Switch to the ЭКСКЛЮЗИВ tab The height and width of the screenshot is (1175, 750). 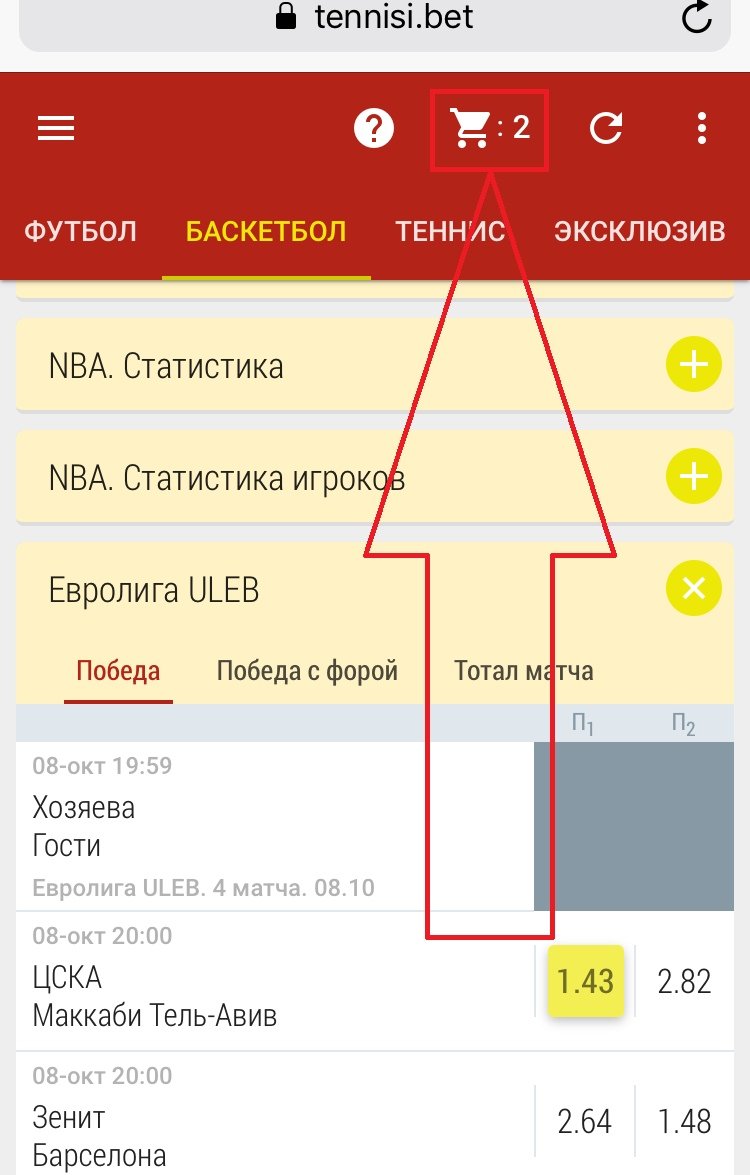(x=639, y=232)
